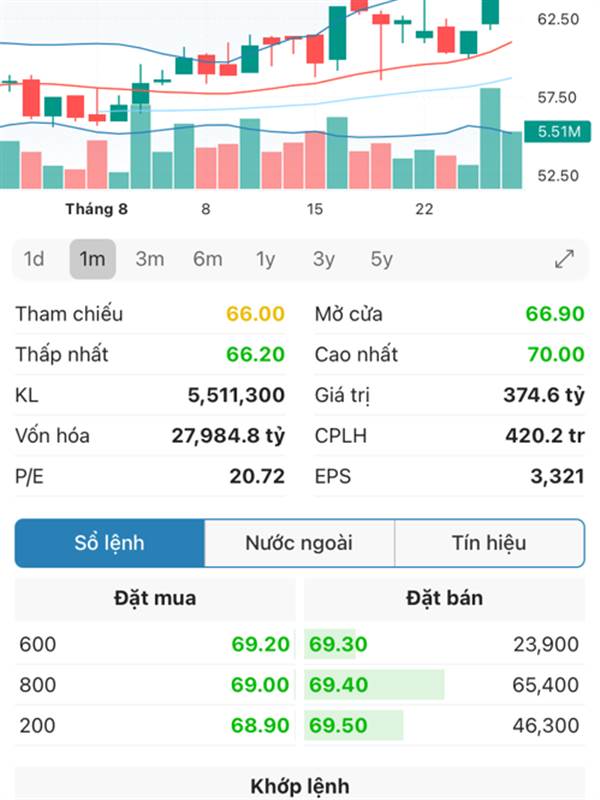Image resolution: width=600 pixels, height=800 pixels.
Task: Switch to the Tín hiệu tab
Action: (489, 543)
